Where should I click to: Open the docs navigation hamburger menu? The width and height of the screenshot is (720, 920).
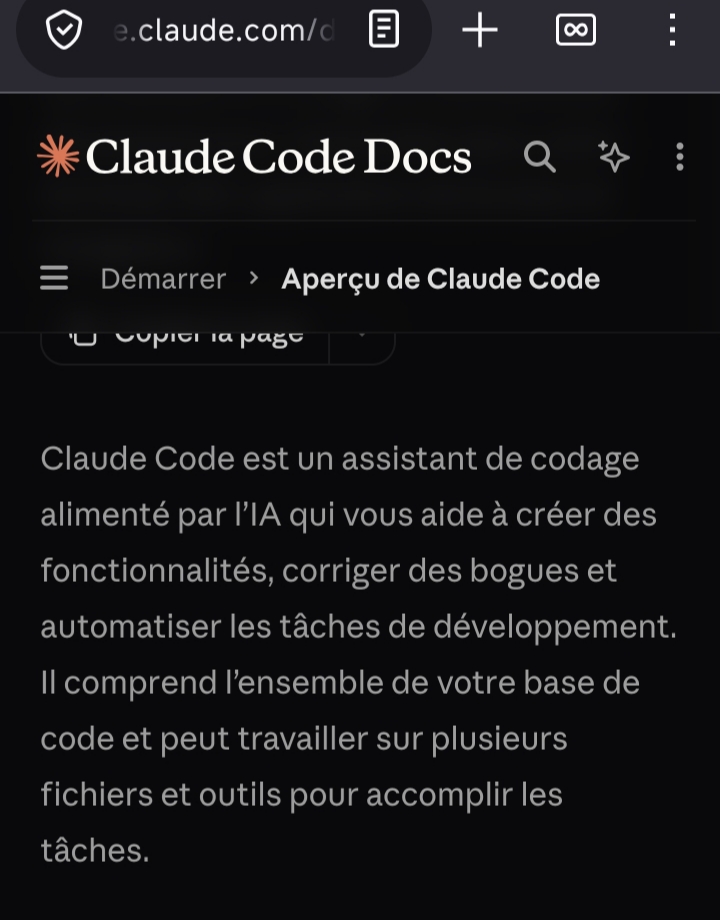click(x=54, y=278)
